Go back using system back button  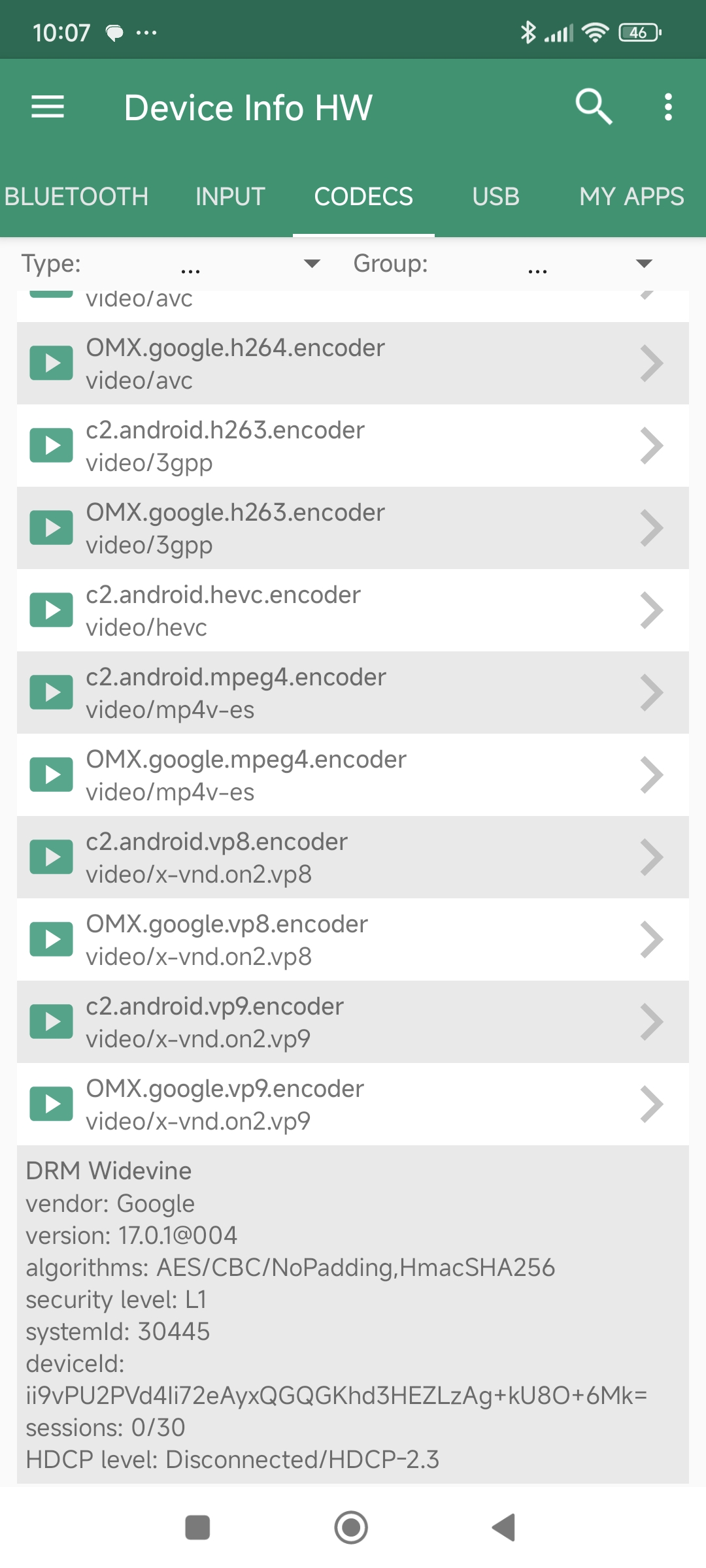coord(504,1527)
